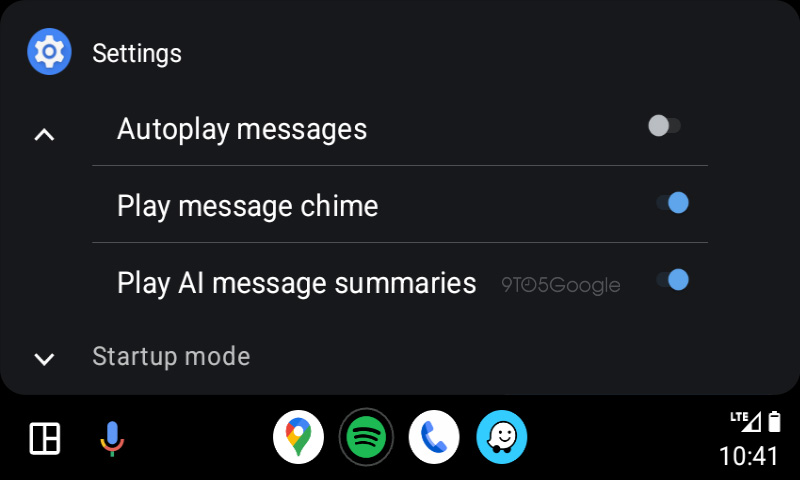The width and height of the screenshot is (800, 480).
Task: Open the Startup mode setting
Action: coord(171,356)
